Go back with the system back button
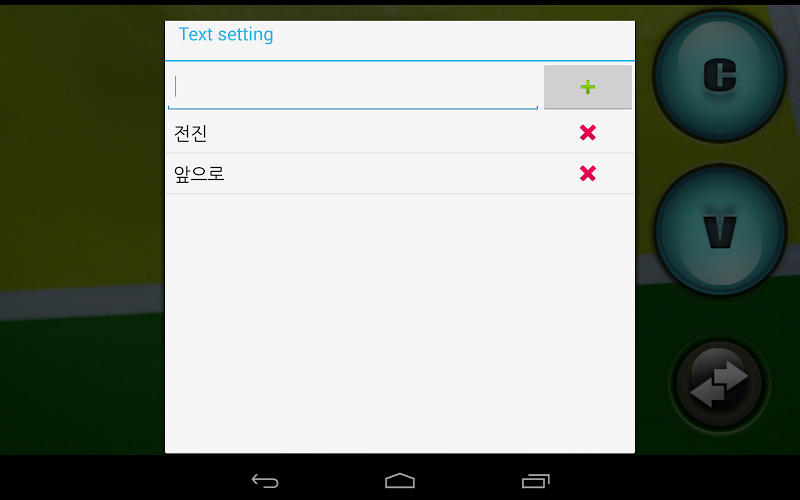Image resolution: width=800 pixels, height=500 pixels. [265, 481]
